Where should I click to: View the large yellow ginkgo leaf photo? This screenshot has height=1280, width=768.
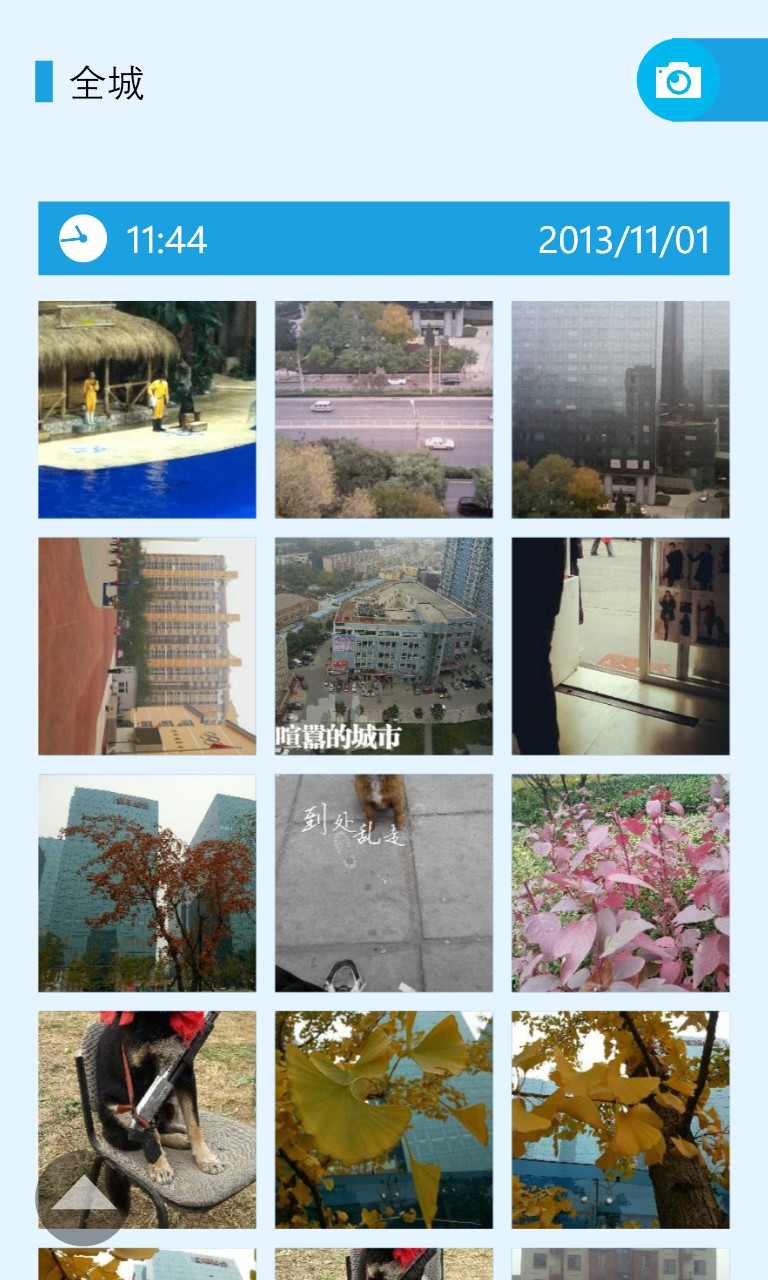pyautogui.click(x=384, y=1119)
